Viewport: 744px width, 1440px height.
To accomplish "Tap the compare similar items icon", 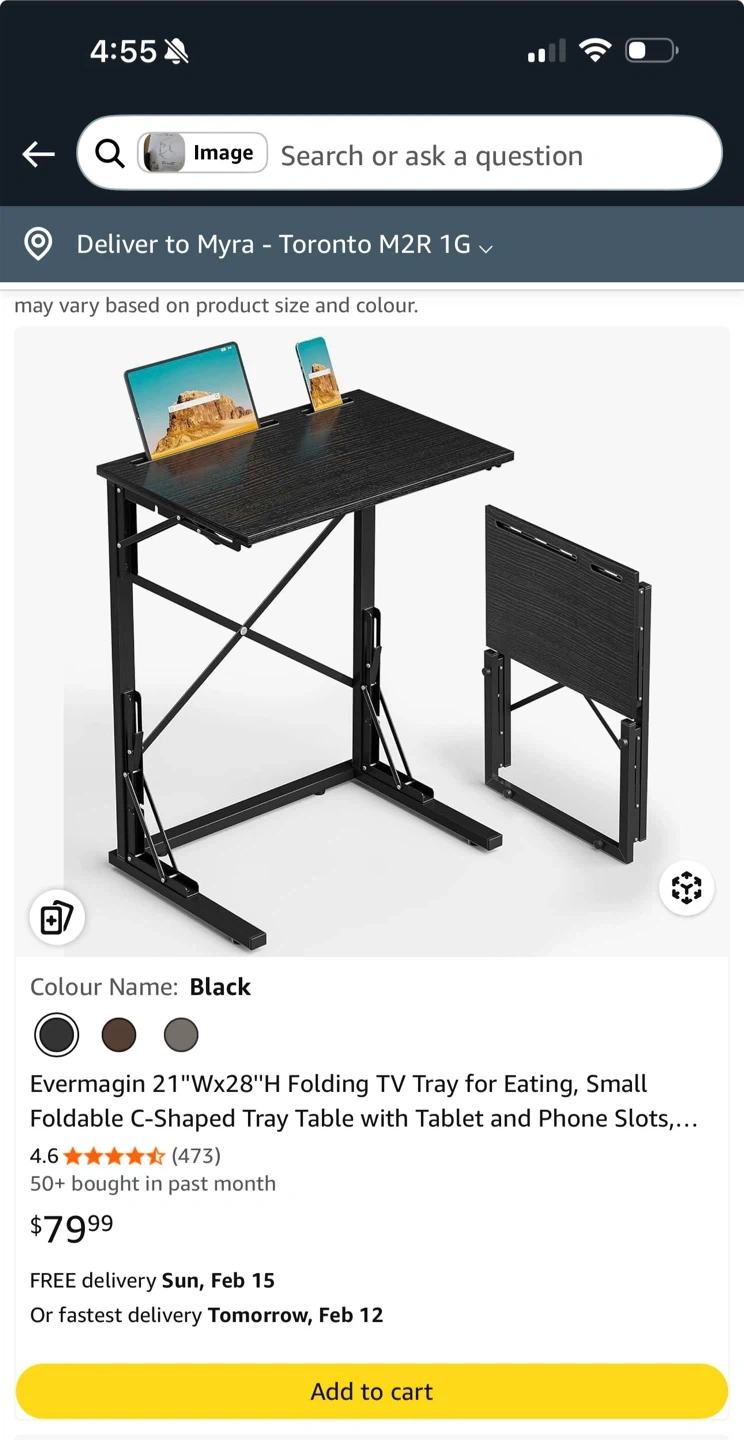I will coord(57,916).
